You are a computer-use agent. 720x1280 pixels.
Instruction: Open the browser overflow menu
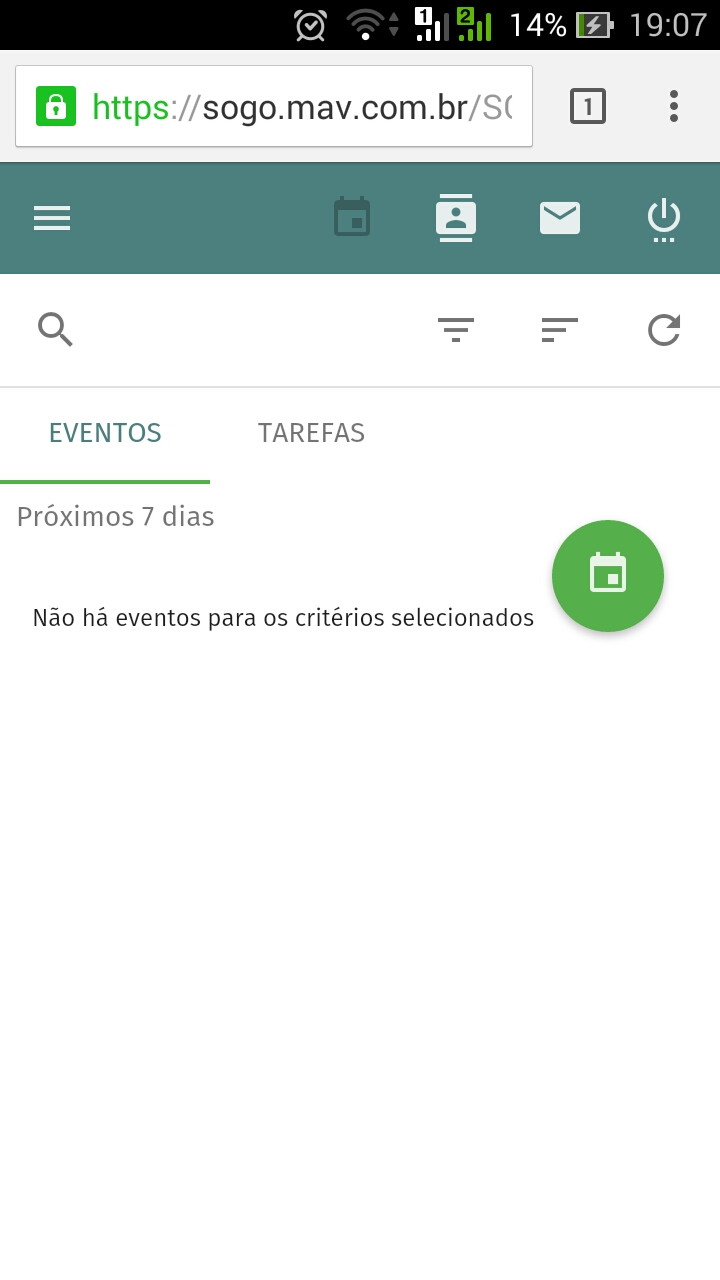tap(674, 106)
